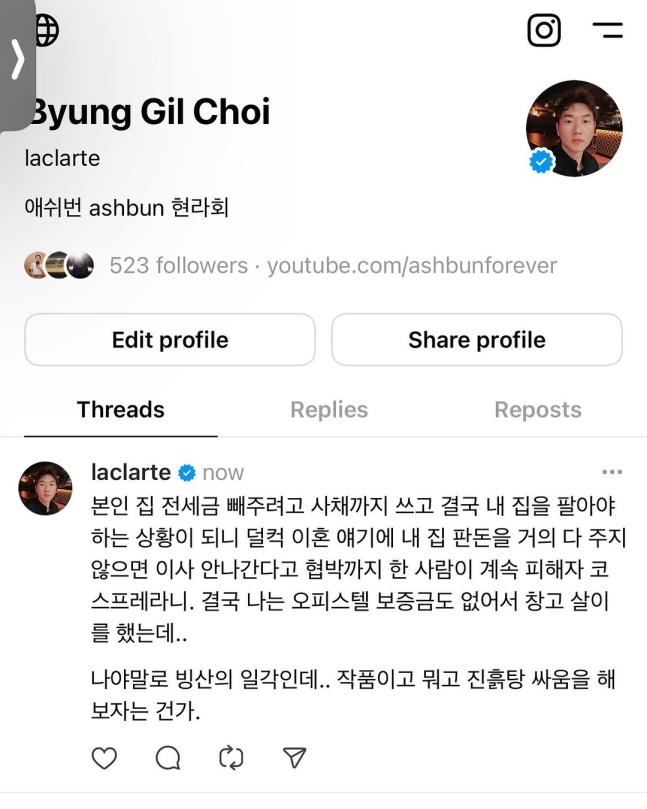Share profile via the button

(x=476, y=340)
